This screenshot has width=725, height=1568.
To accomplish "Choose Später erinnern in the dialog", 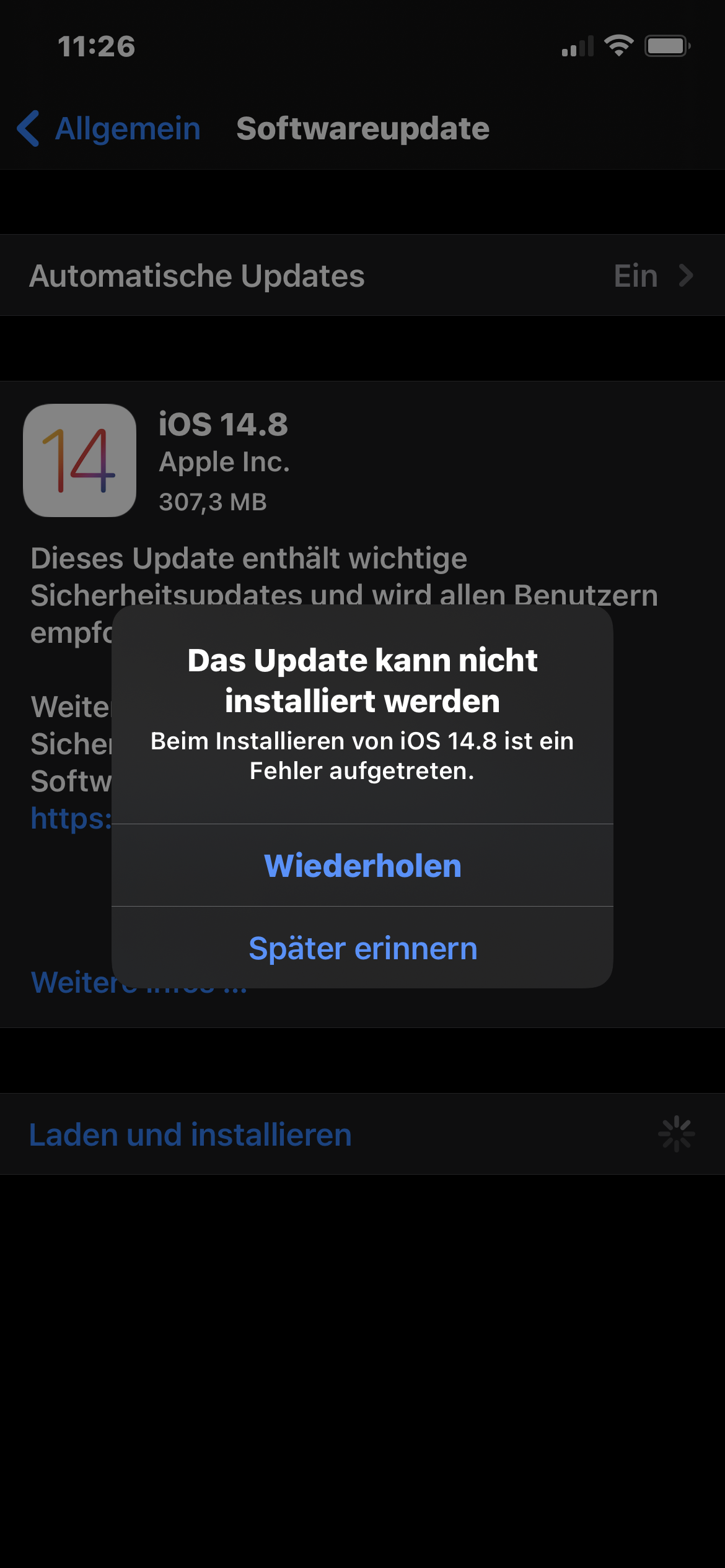I will [x=362, y=948].
